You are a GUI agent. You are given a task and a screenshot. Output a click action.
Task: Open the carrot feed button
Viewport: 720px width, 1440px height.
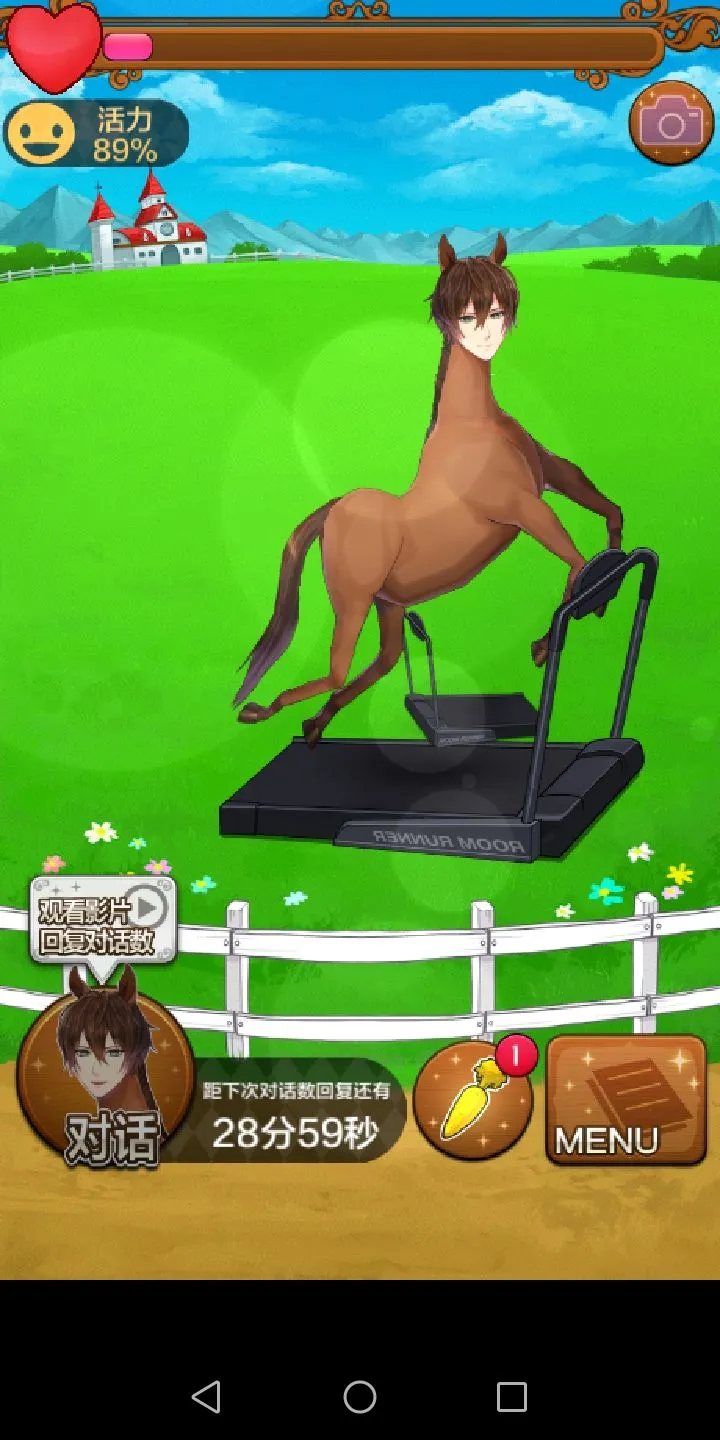click(x=472, y=1101)
